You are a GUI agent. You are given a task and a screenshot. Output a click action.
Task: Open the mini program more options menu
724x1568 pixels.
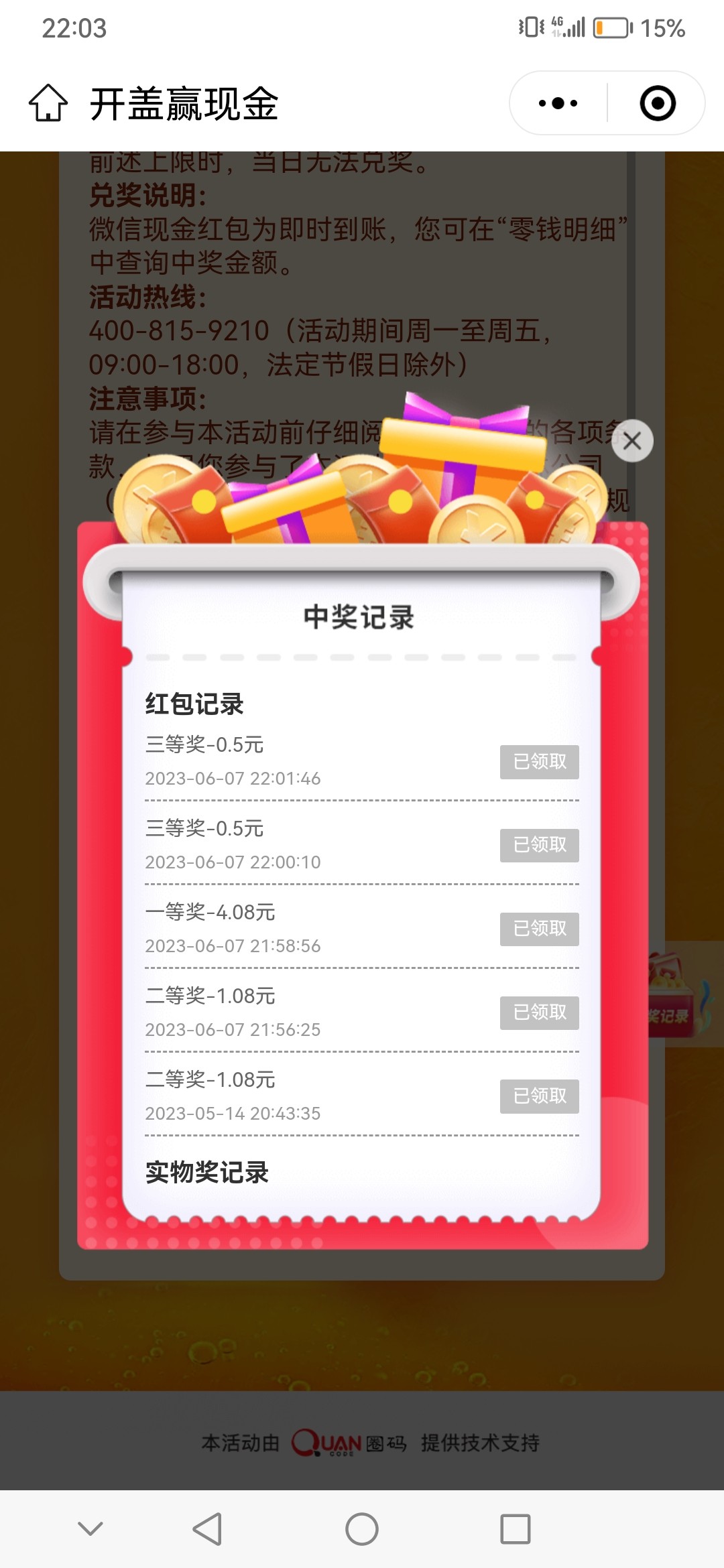[x=558, y=103]
